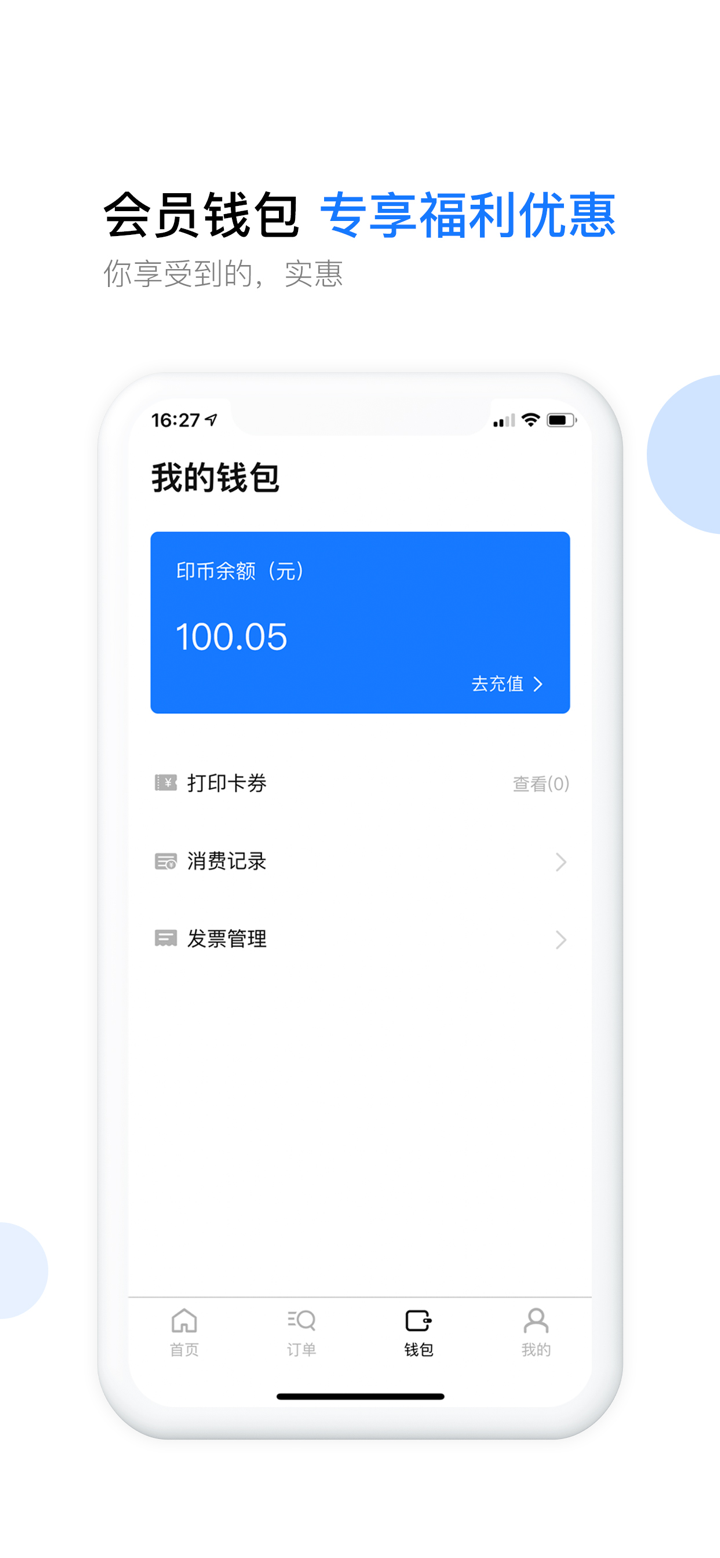This screenshot has height=1558, width=720.
Task: Tap the Wi-Fi status icon
Action: pos(530,420)
